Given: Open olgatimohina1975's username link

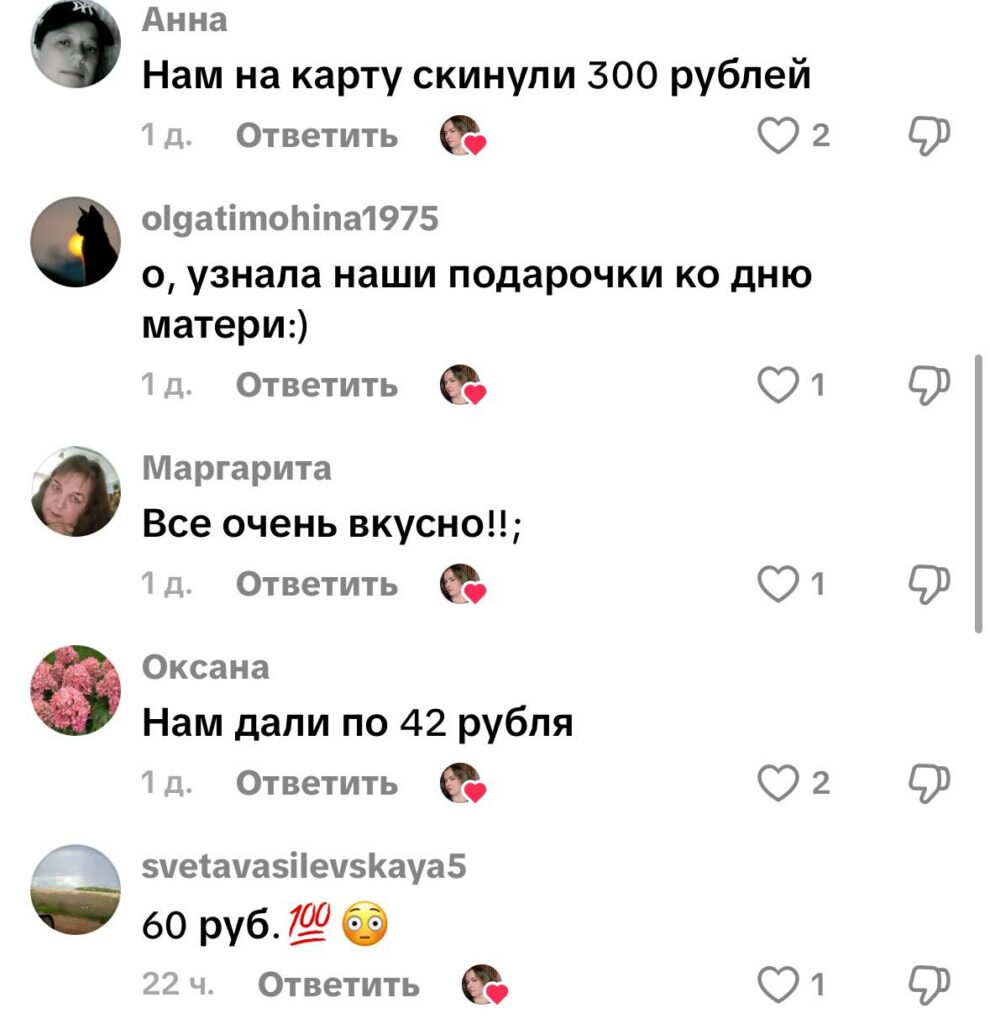Looking at the screenshot, I should (290, 218).
